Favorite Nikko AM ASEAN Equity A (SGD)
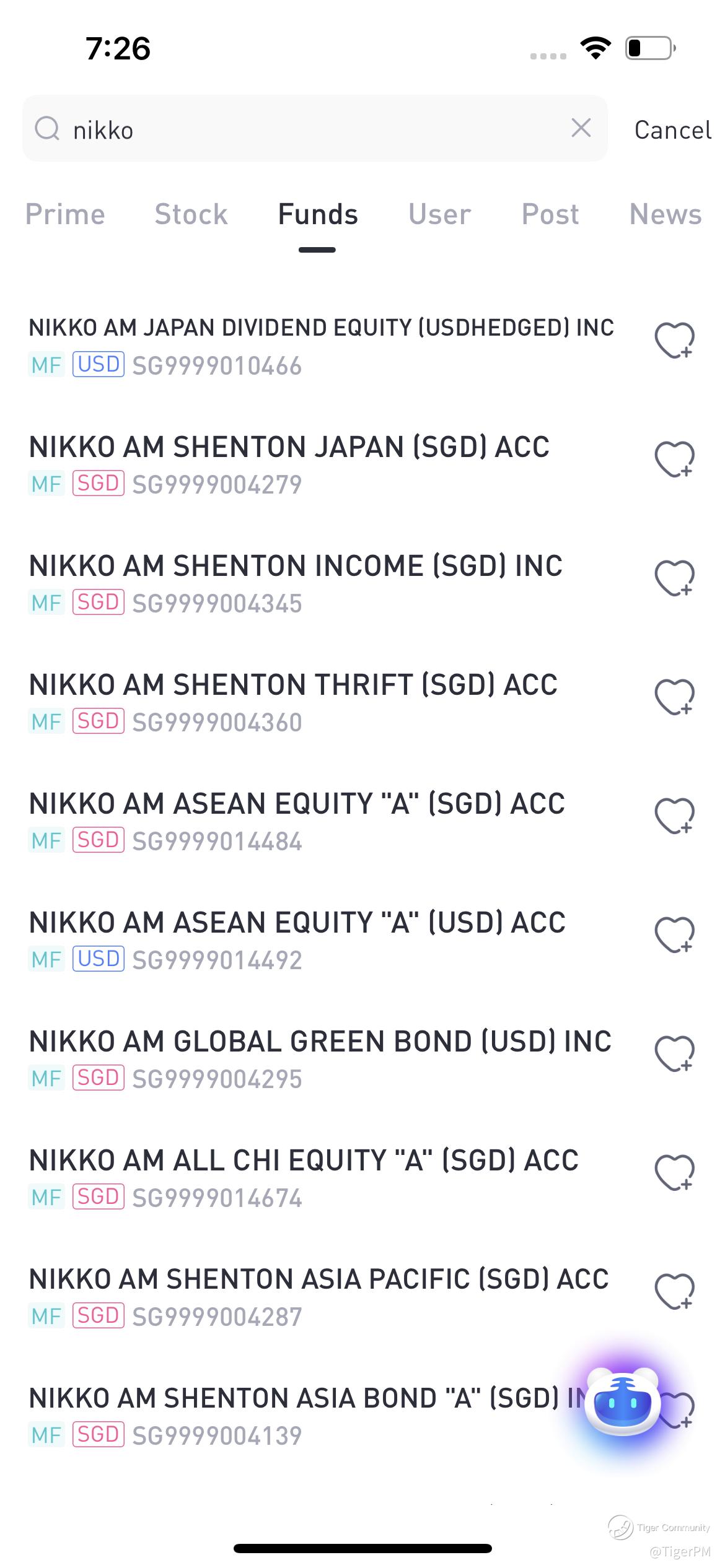725x1568 pixels. 674,816
